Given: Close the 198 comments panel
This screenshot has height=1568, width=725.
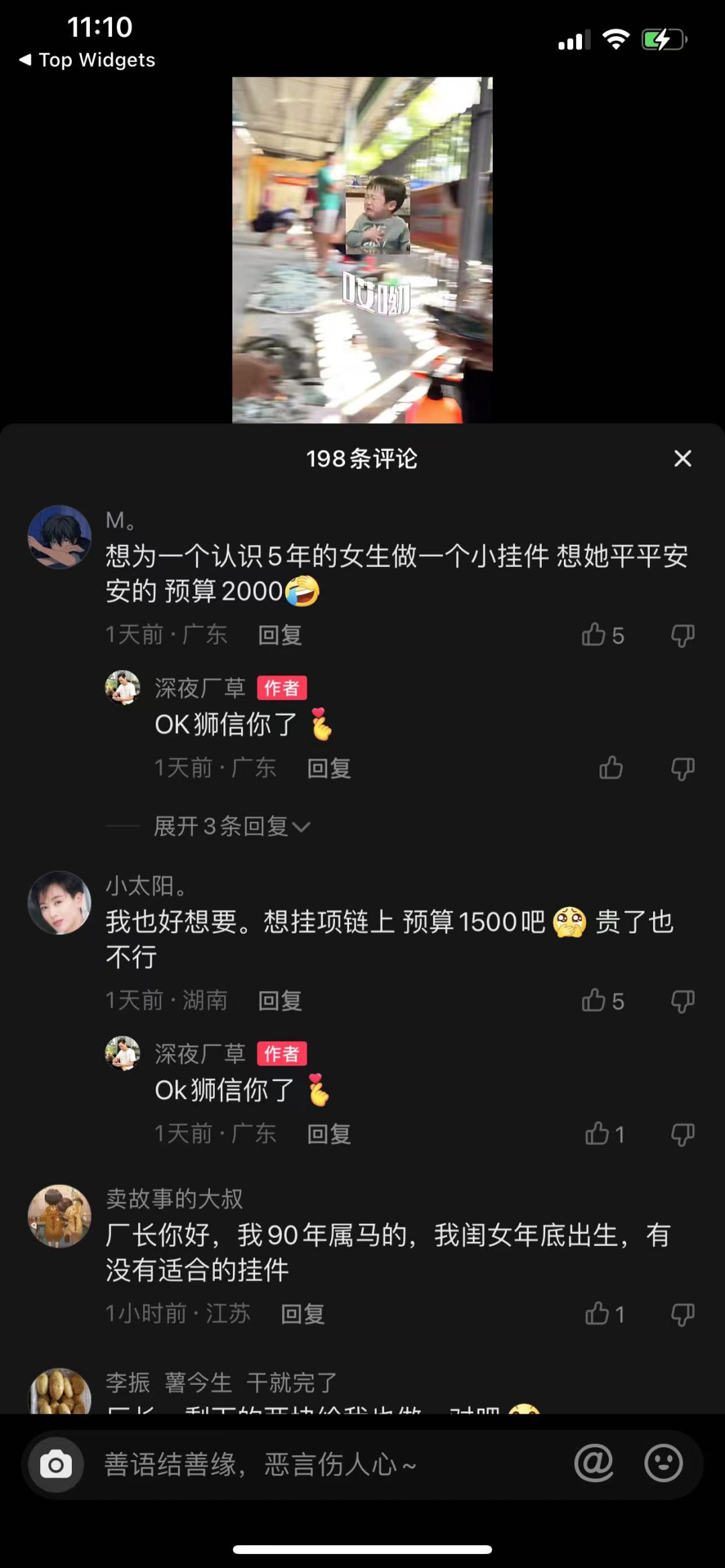Looking at the screenshot, I should (682, 458).
